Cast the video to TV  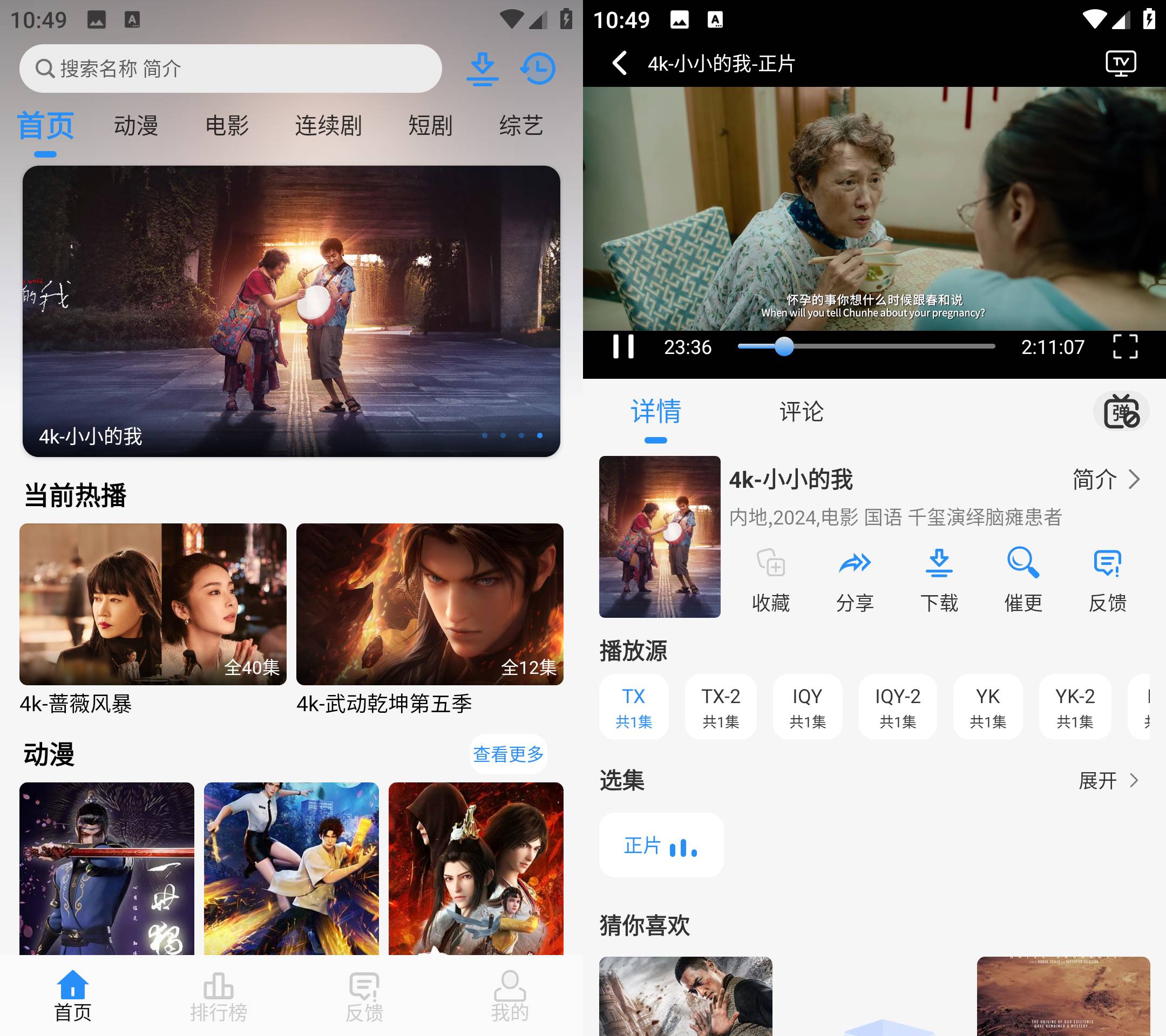pos(1120,63)
